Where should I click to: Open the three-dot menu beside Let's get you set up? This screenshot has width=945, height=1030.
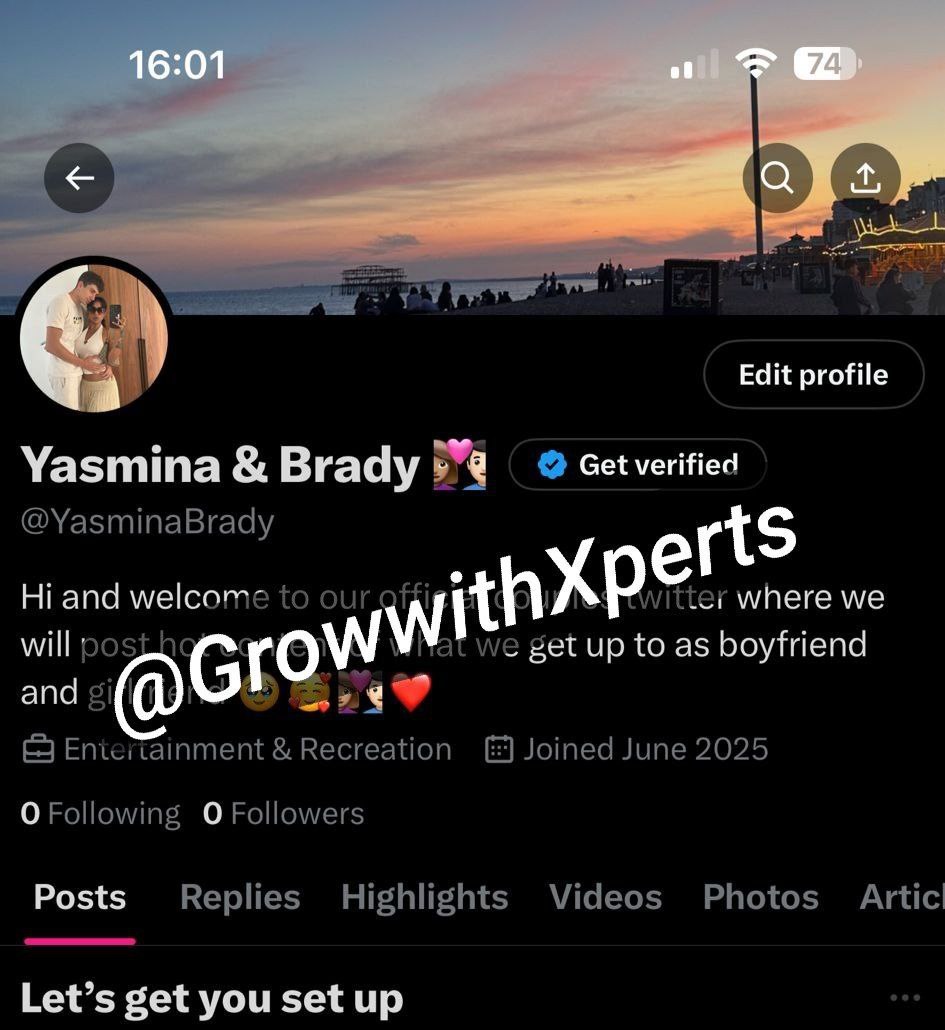pos(904,998)
